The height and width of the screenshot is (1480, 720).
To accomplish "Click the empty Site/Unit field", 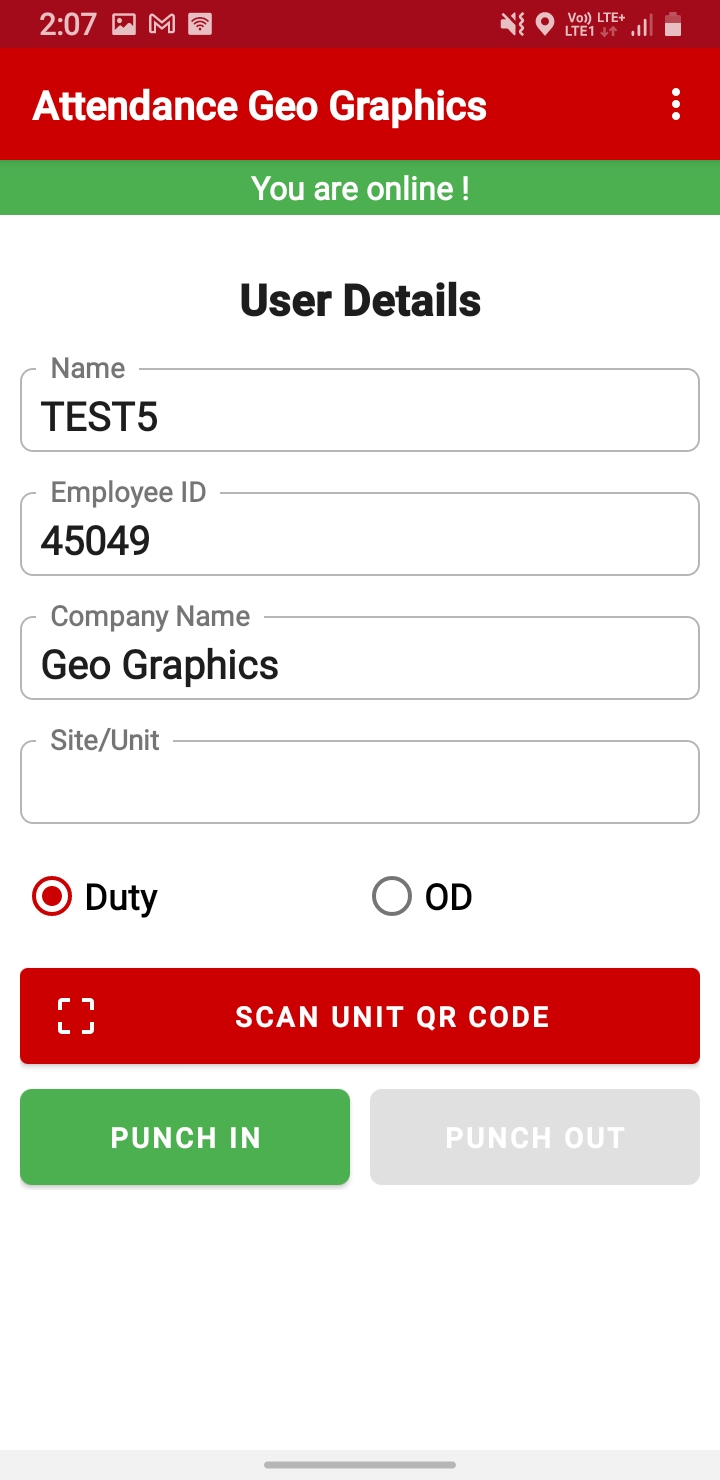I will pos(360,781).
